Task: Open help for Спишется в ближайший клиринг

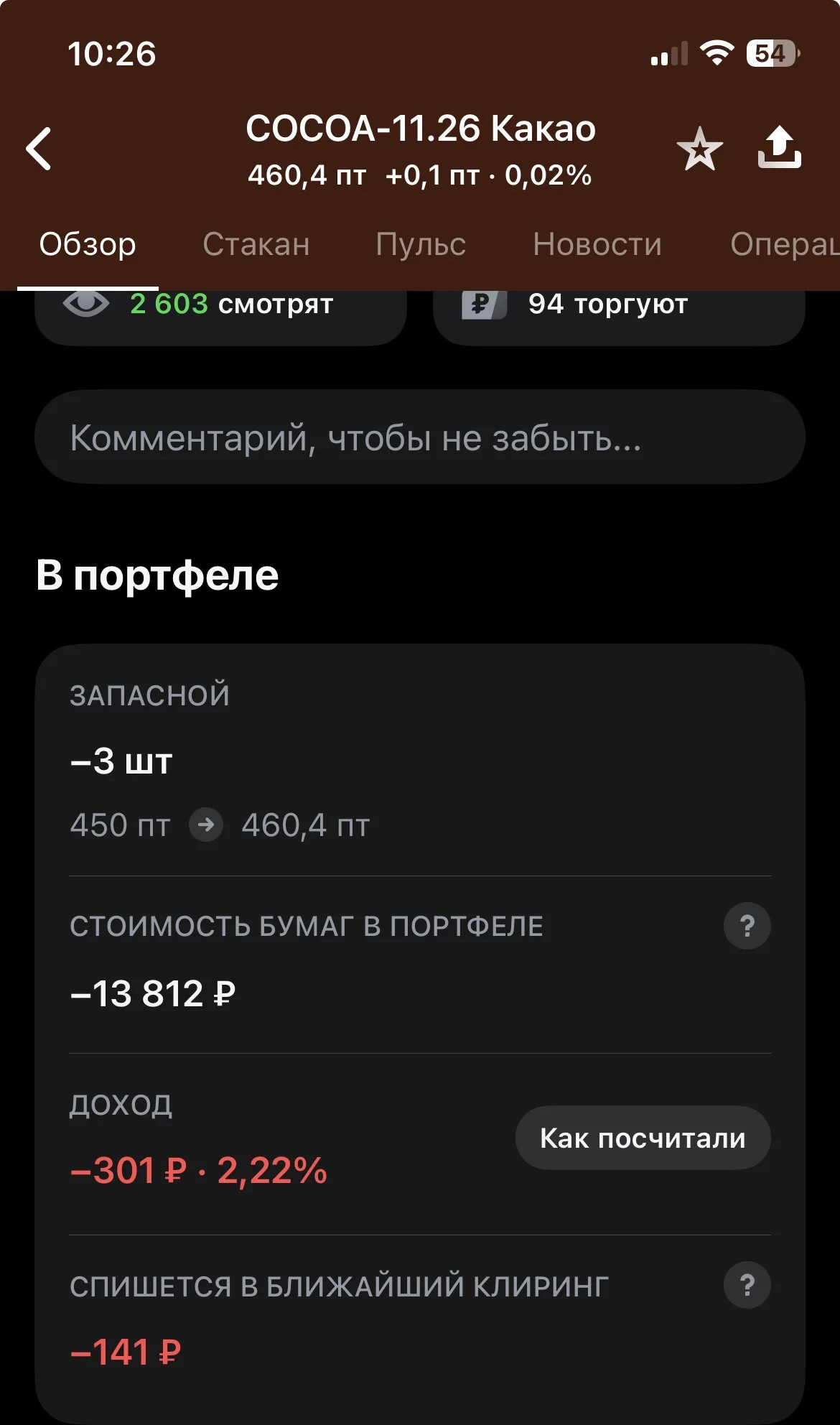Action: coord(747,1285)
